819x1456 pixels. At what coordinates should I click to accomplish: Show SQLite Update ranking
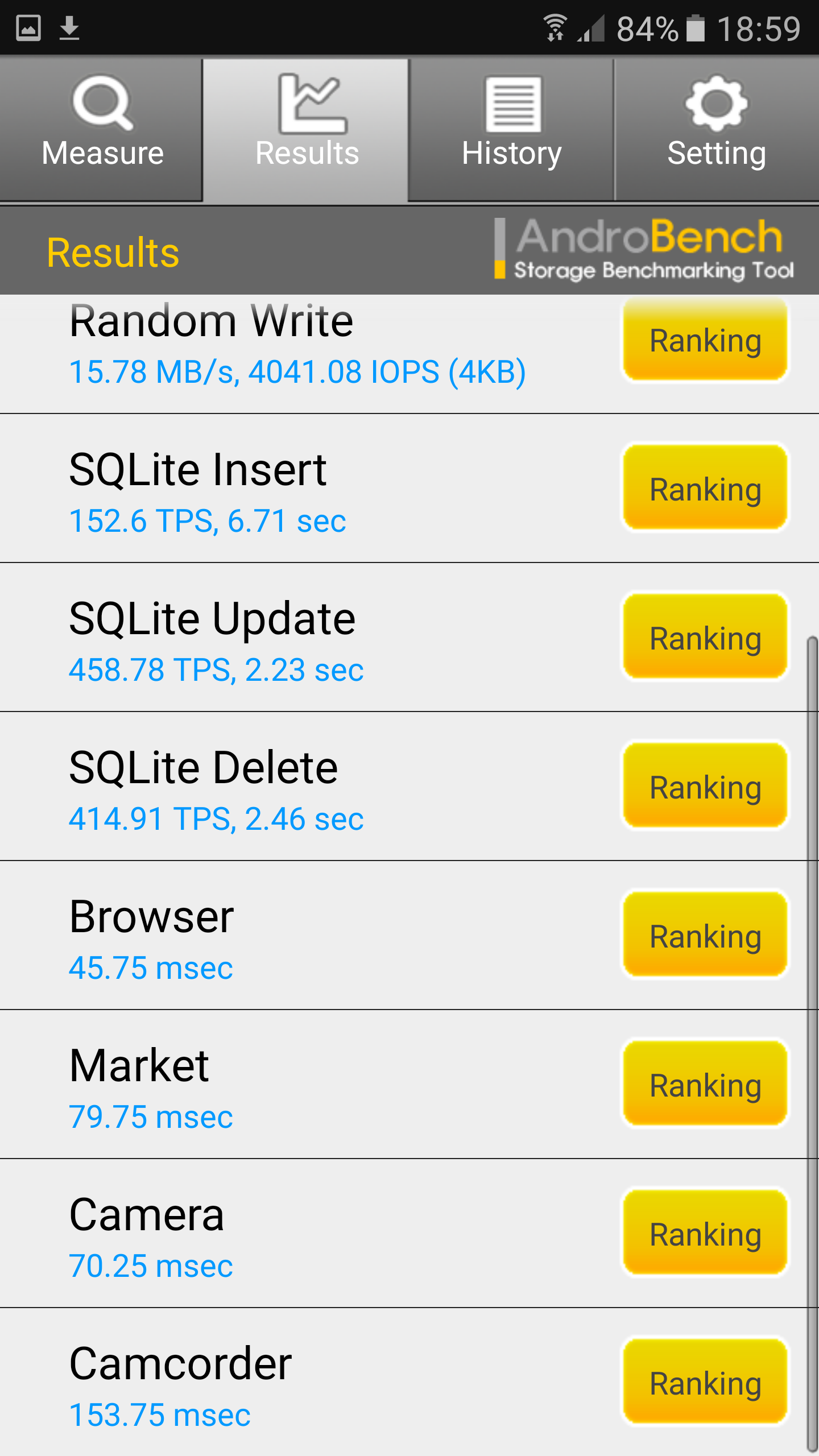point(705,638)
